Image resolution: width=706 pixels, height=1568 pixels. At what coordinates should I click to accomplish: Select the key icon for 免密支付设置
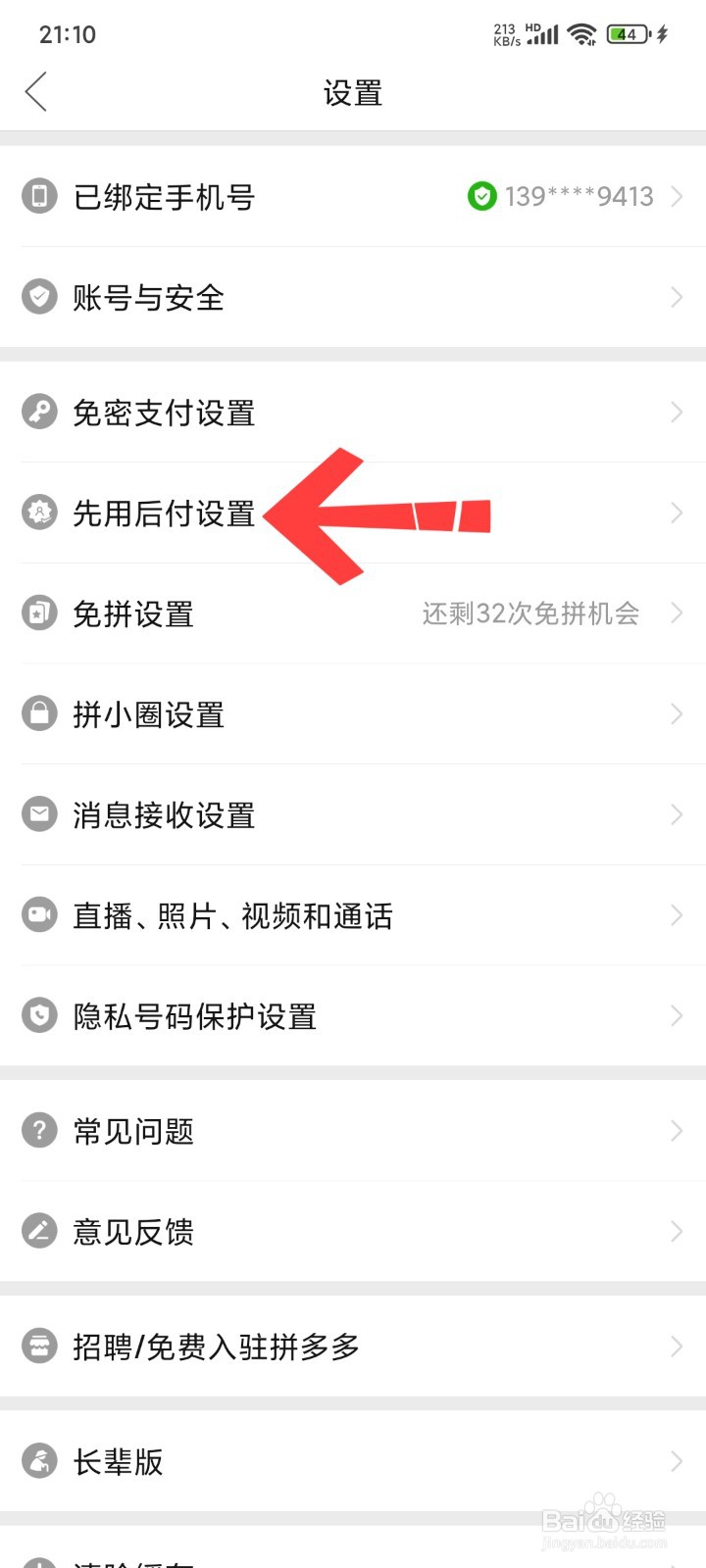click(39, 413)
